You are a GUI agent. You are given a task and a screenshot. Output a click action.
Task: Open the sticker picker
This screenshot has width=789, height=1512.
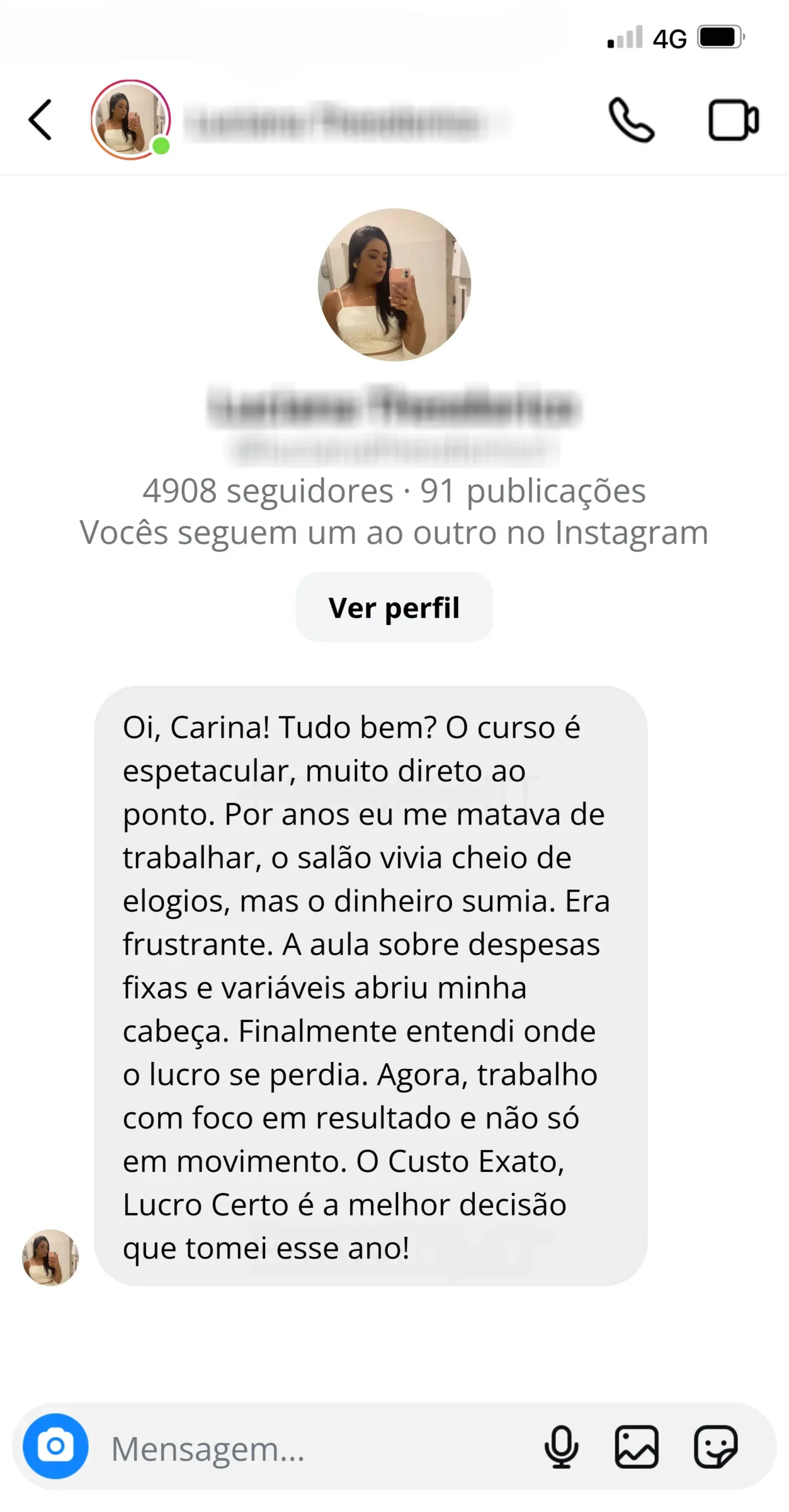(715, 1446)
